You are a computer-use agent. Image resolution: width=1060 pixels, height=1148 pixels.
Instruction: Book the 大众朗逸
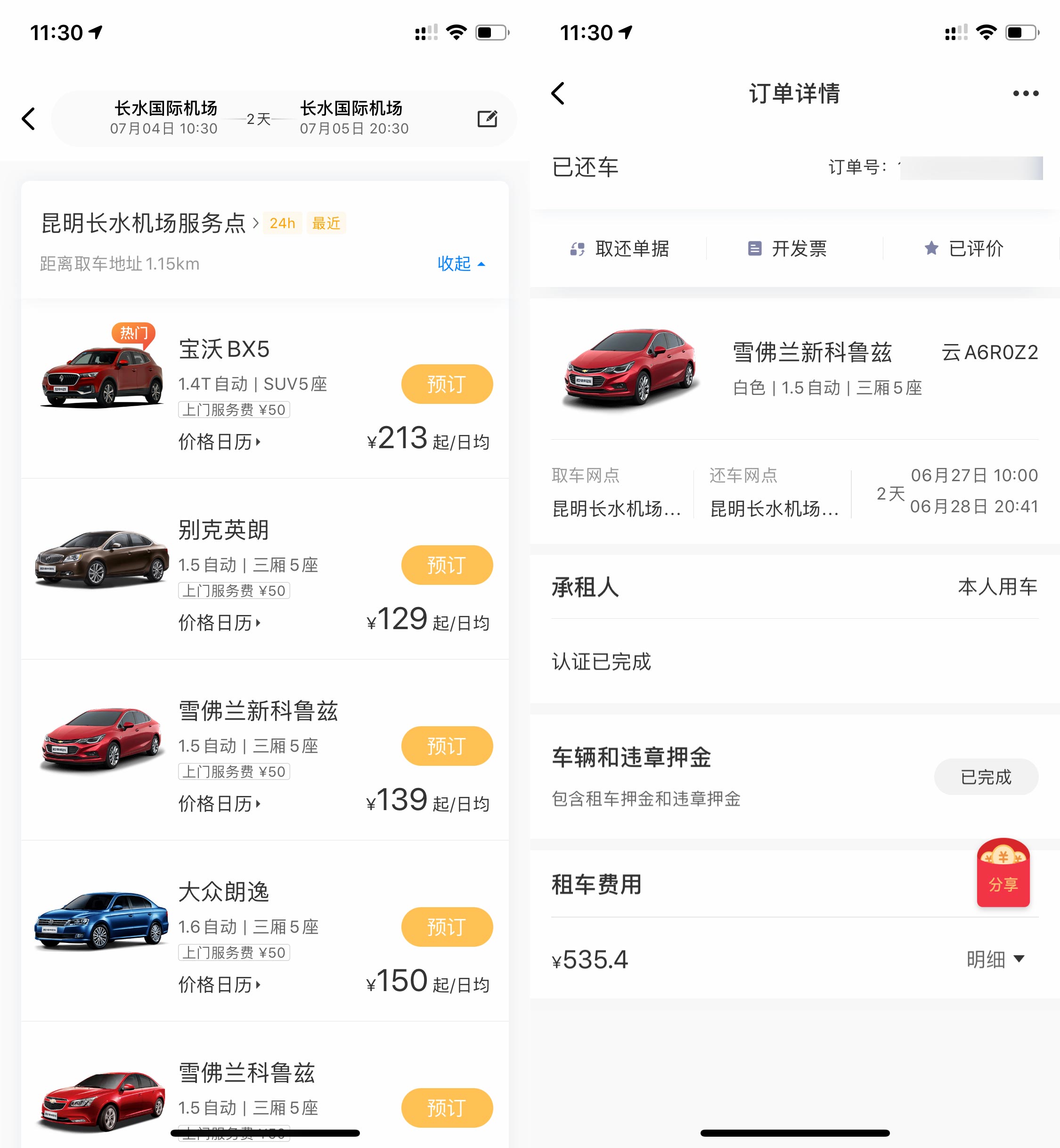[x=446, y=927]
